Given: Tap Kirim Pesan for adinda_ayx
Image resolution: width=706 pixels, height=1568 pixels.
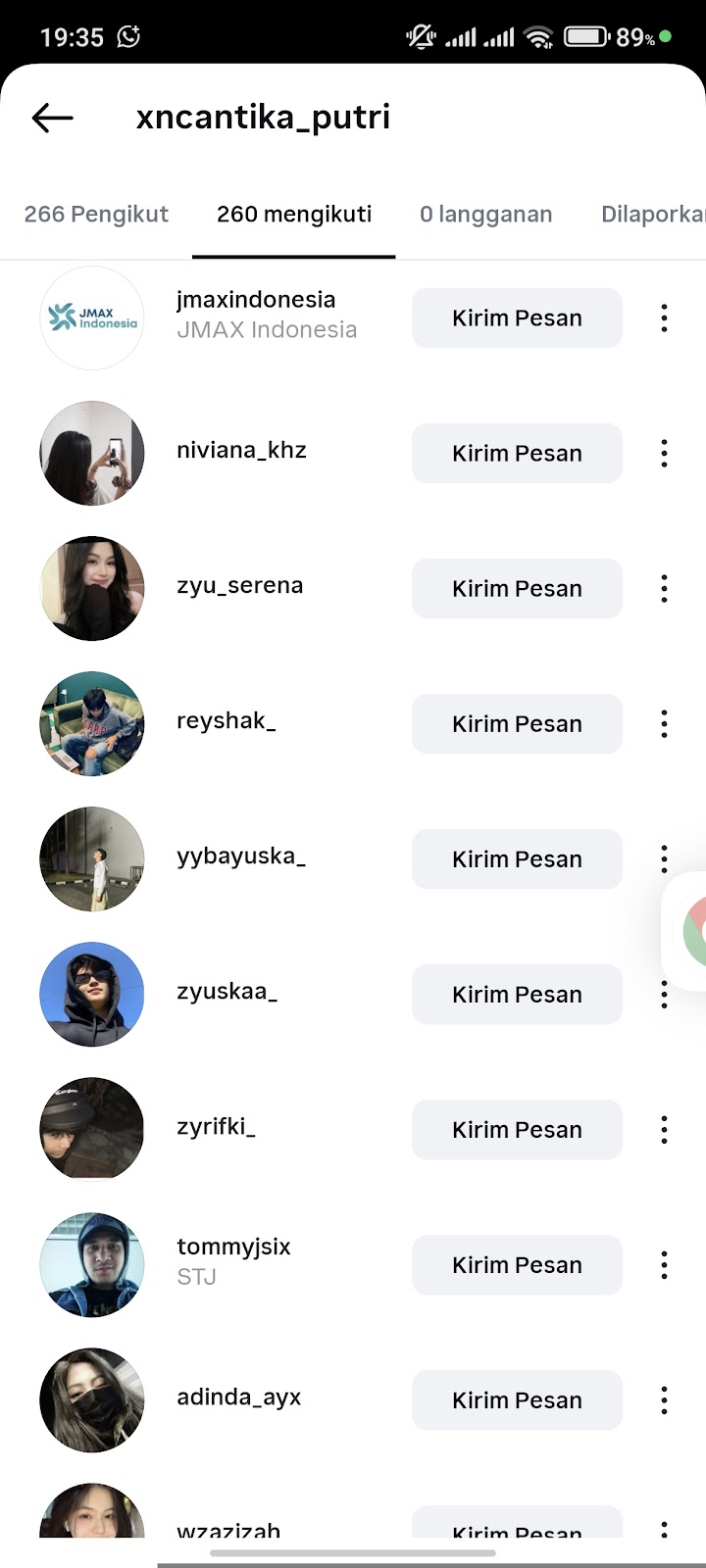Looking at the screenshot, I should coord(517,1400).
